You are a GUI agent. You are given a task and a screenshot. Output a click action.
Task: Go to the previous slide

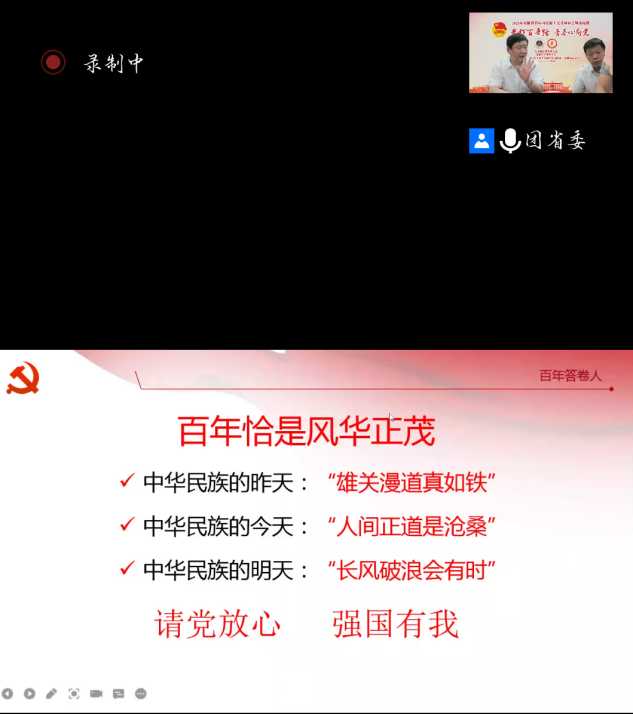point(7,693)
